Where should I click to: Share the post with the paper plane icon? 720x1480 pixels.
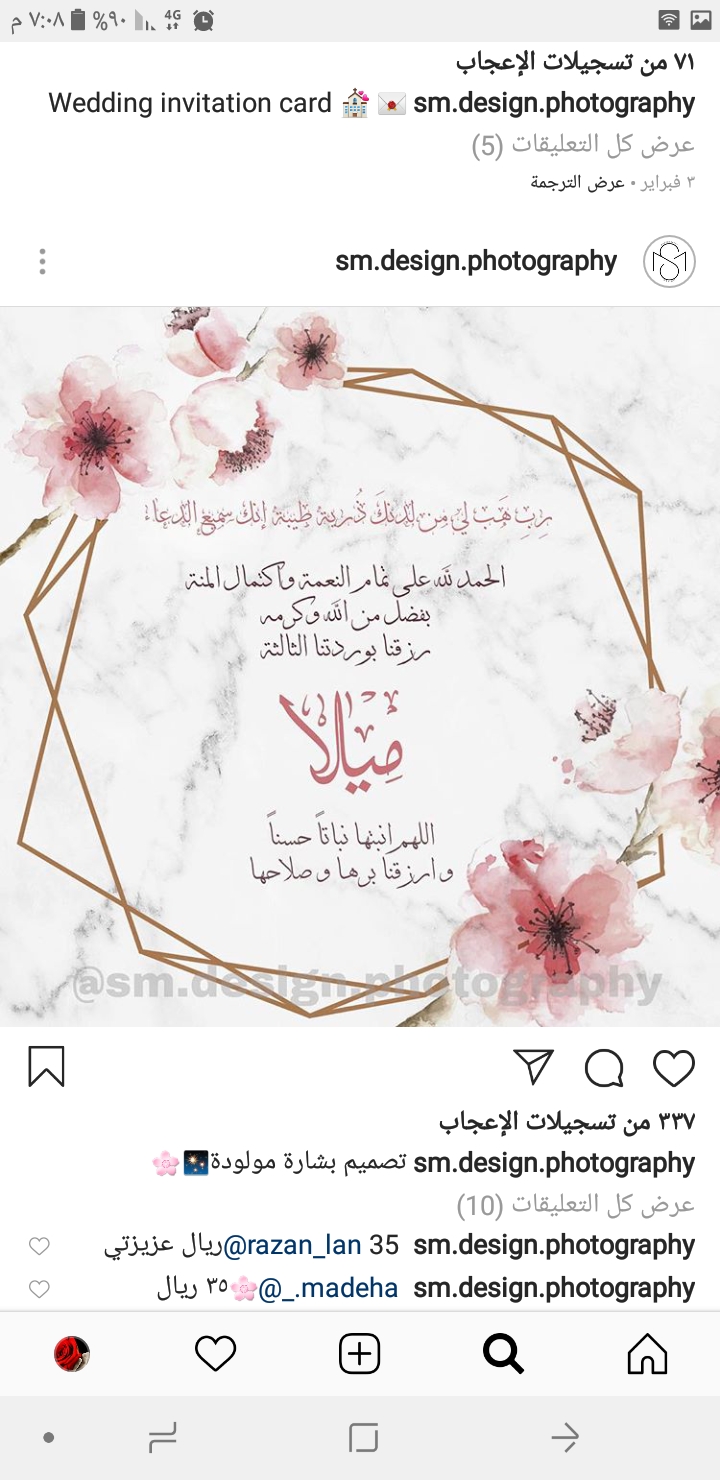[534, 1067]
